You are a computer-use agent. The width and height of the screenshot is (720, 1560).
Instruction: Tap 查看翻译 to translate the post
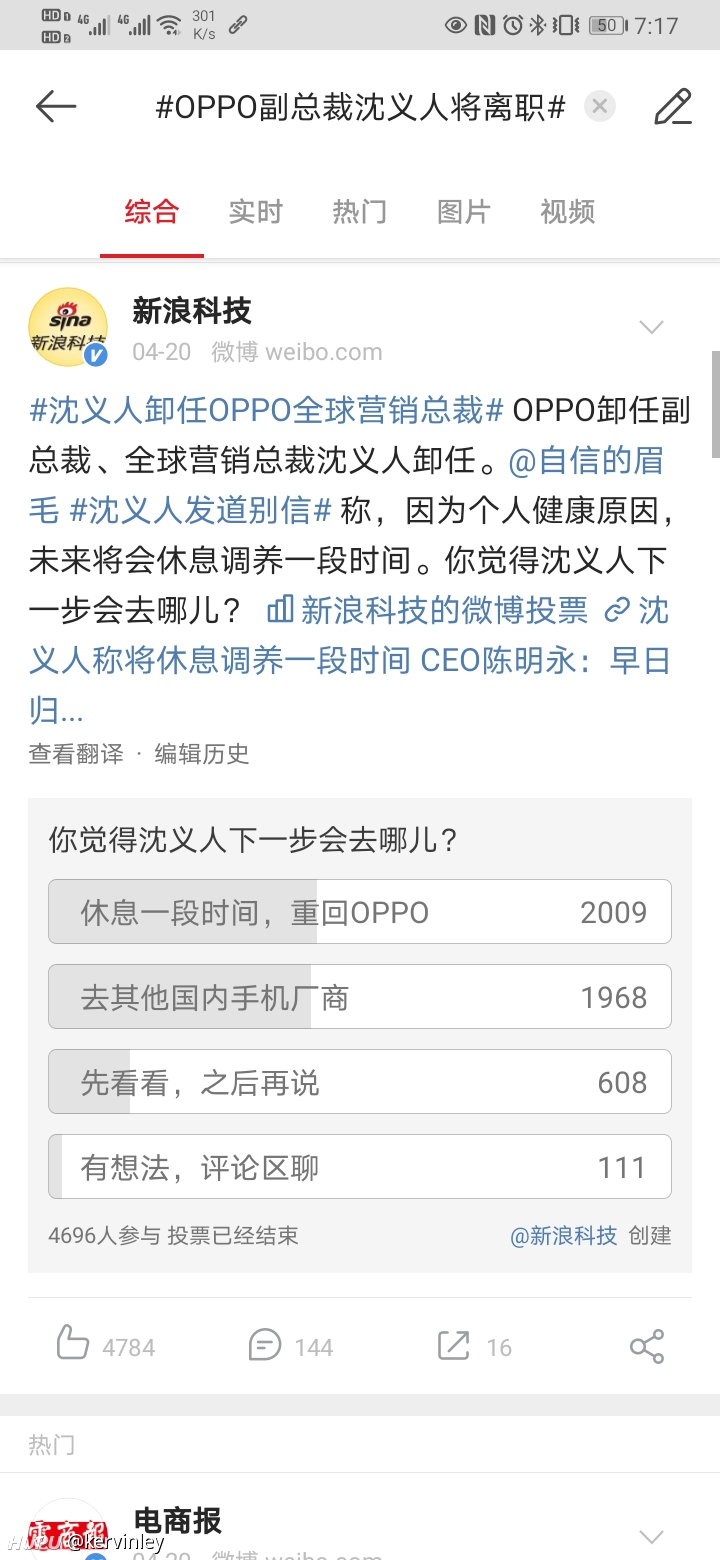(76, 754)
